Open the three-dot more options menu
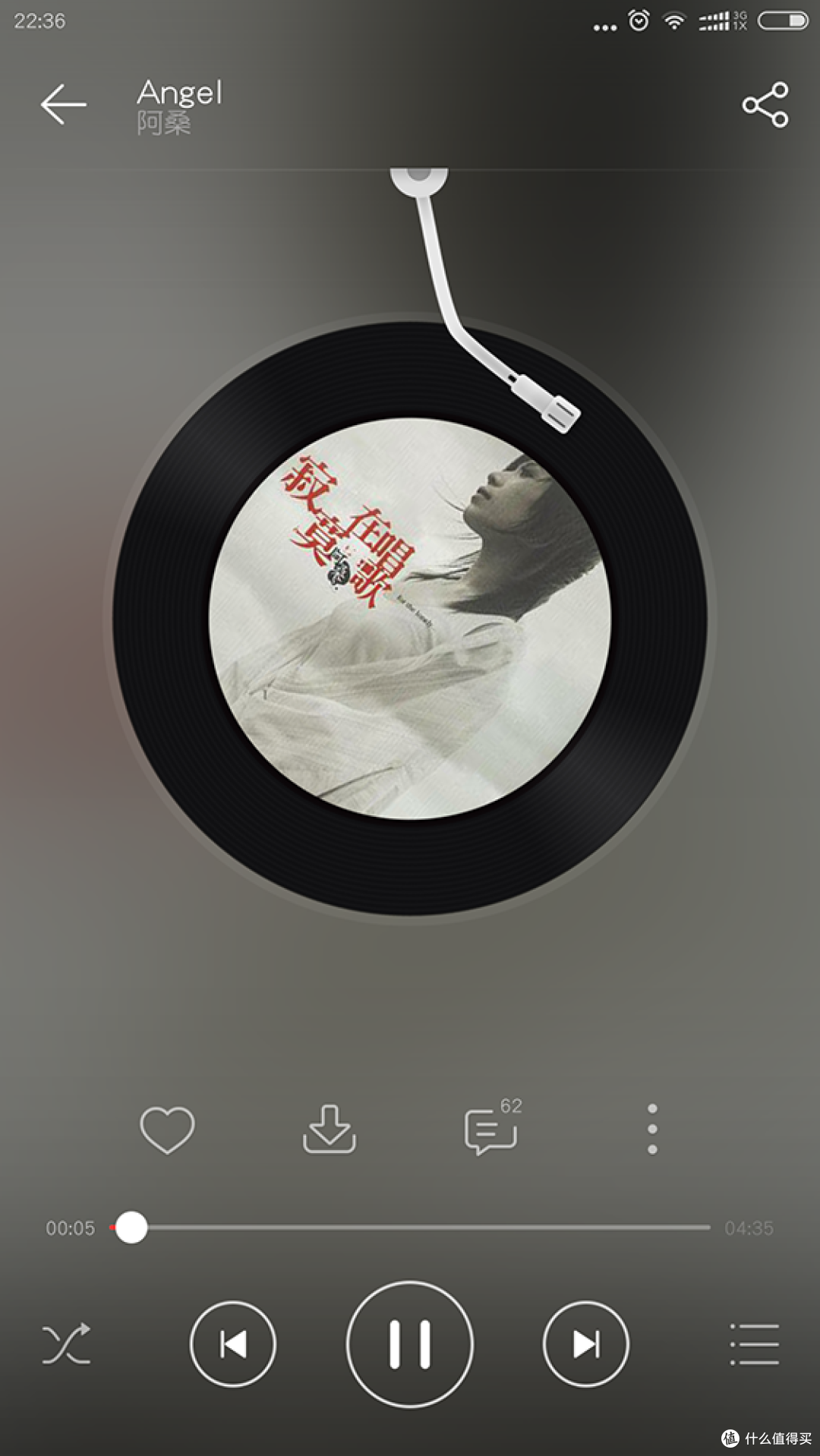Image resolution: width=820 pixels, height=1456 pixels. 652,1130
